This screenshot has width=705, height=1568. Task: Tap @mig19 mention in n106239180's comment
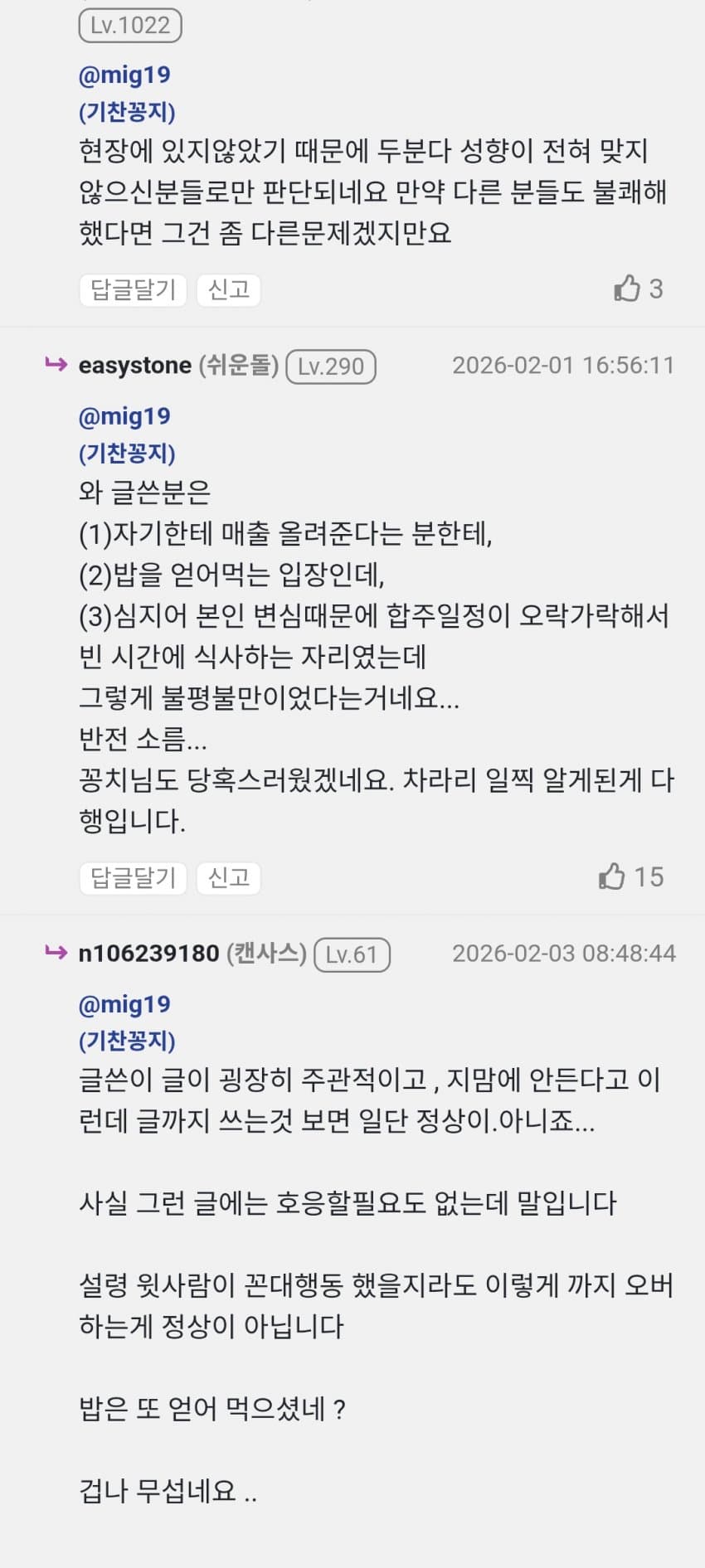pyautogui.click(x=124, y=1004)
